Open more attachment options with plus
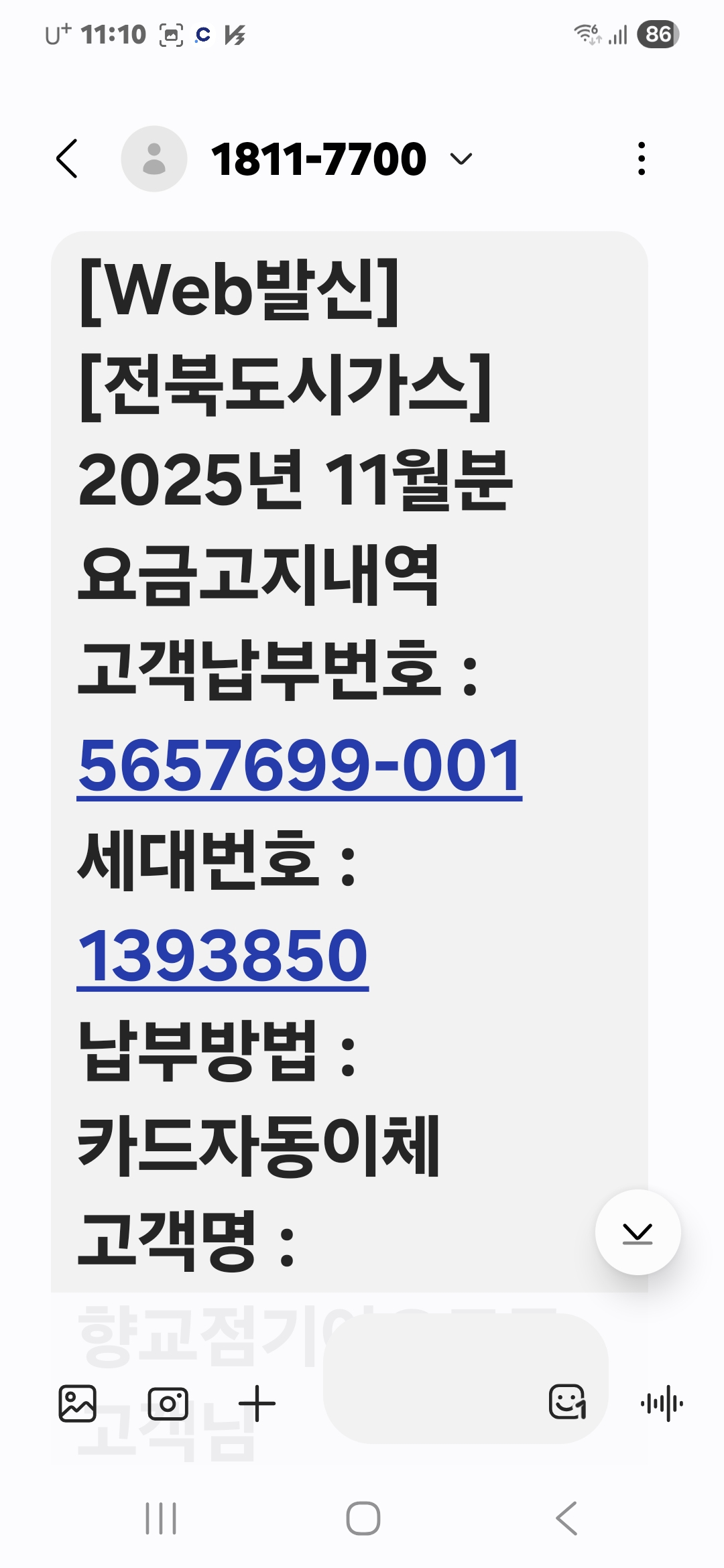The width and height of the screenshot is (724, 1568). pyautogui.click(x=257, y=1403)
